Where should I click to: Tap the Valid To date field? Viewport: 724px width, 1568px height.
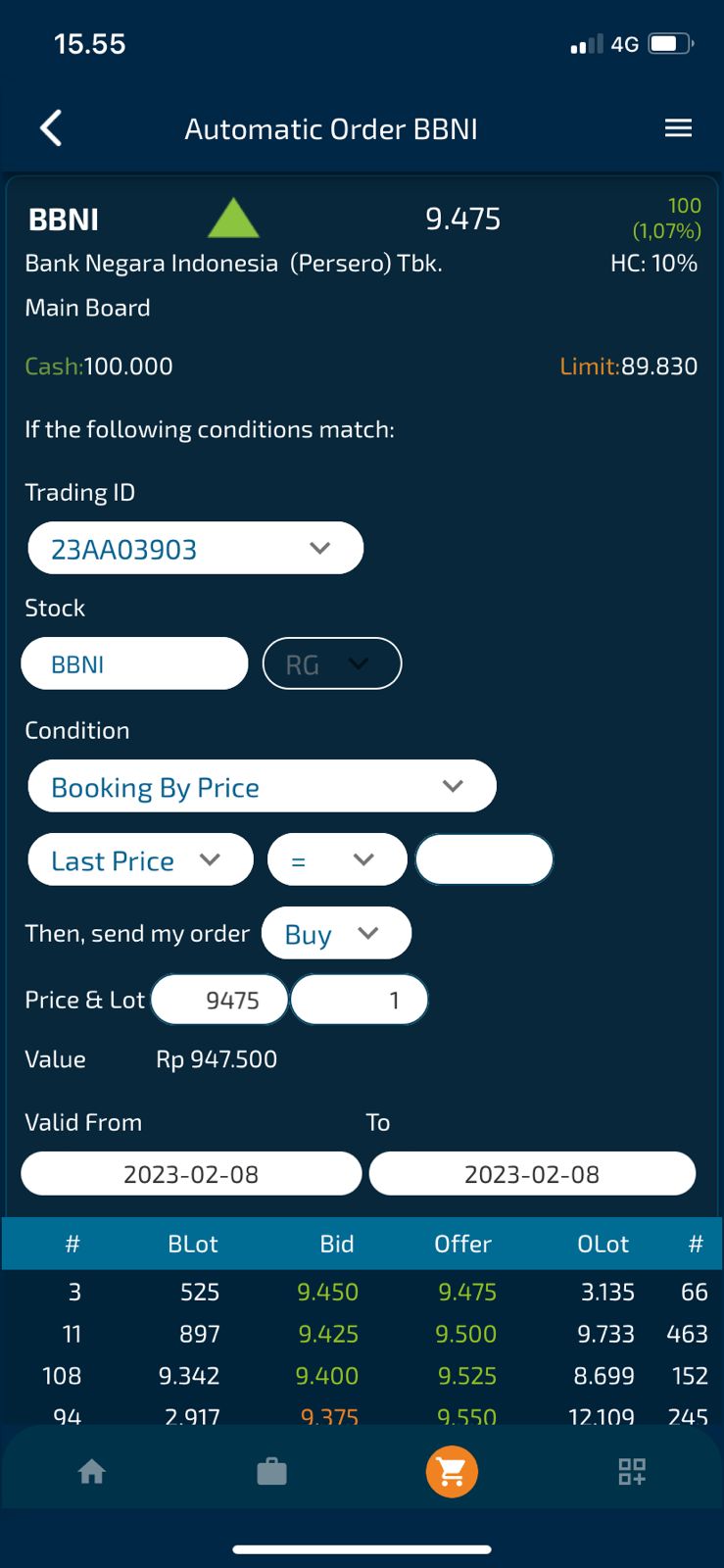(x=532, y=1173)
